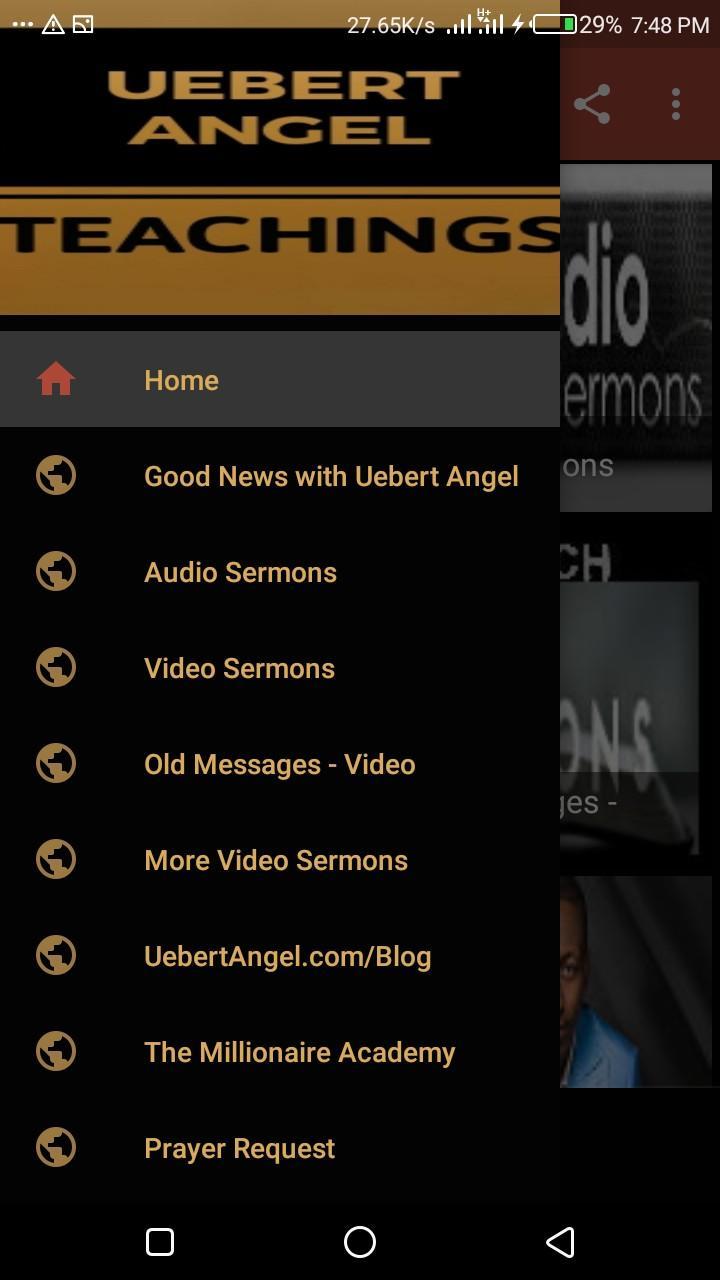Visit UebertAngel.com/Blog
Image resolution: width=720 pixels, height=1280 pixels.
point(287,956)
